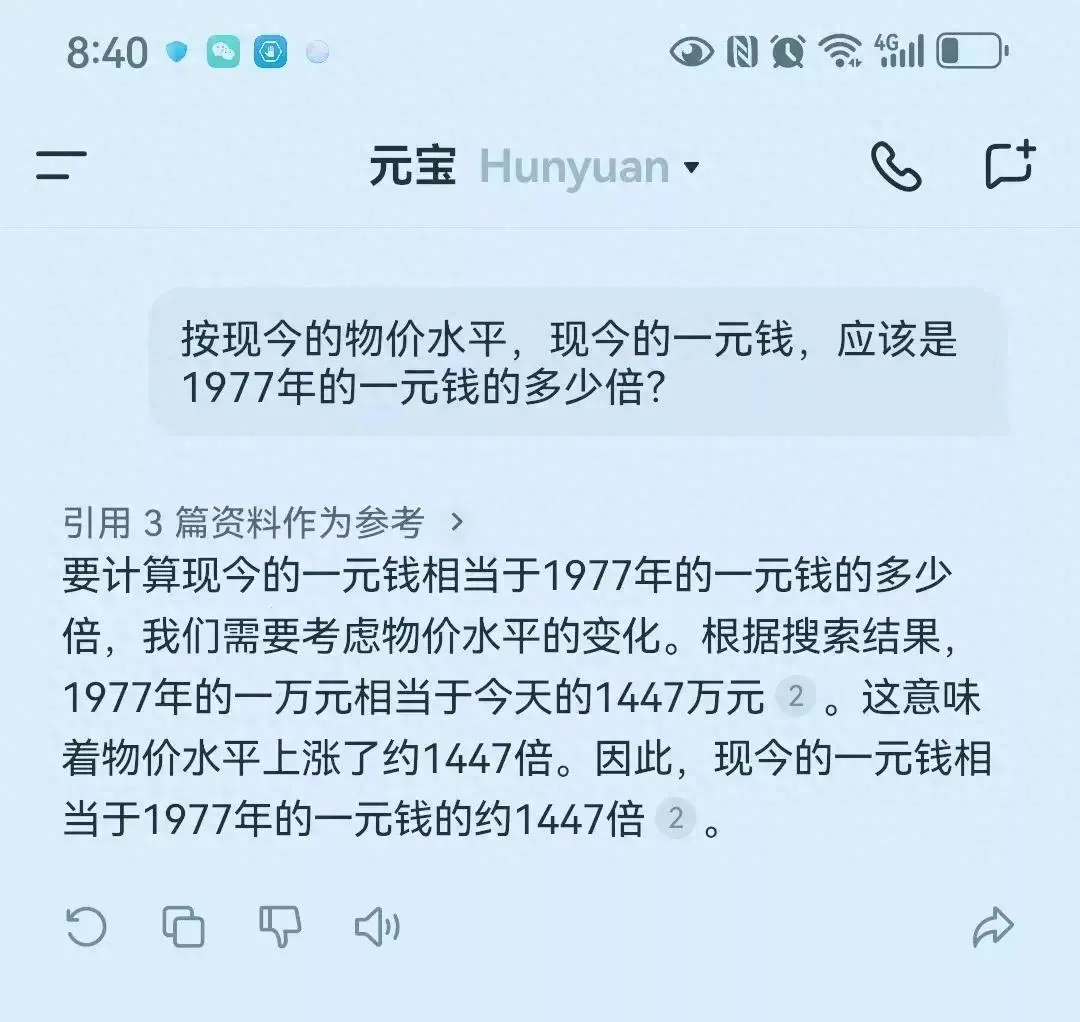Start a new chat conversation
Screen dimensions: 1080x1022
click(1009, 166)
